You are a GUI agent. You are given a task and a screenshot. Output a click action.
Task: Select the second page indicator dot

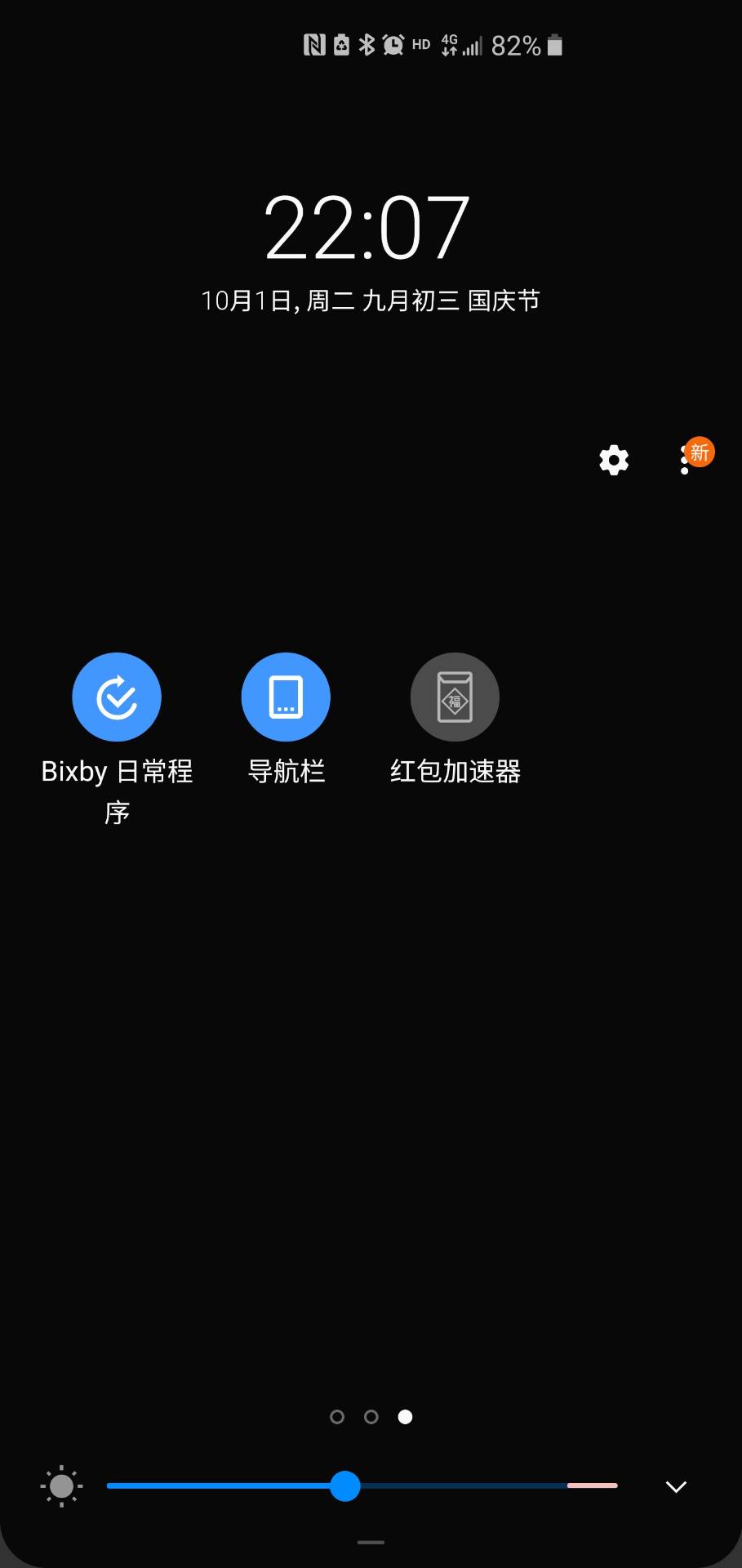click(x=371, y=1417)
